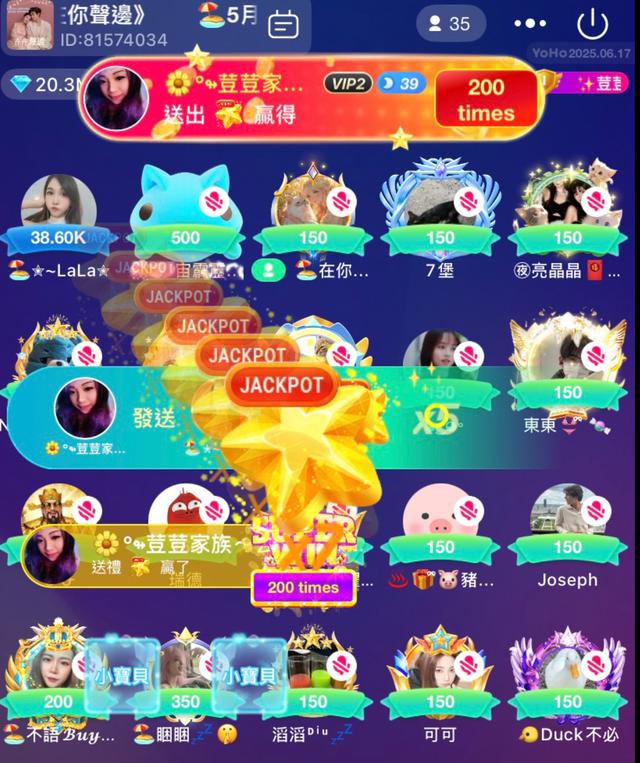This screenshot has height=763, width=640.
Task: Open the room profile avatar at top
Action: pyautogui.click(x=30, y=27)
